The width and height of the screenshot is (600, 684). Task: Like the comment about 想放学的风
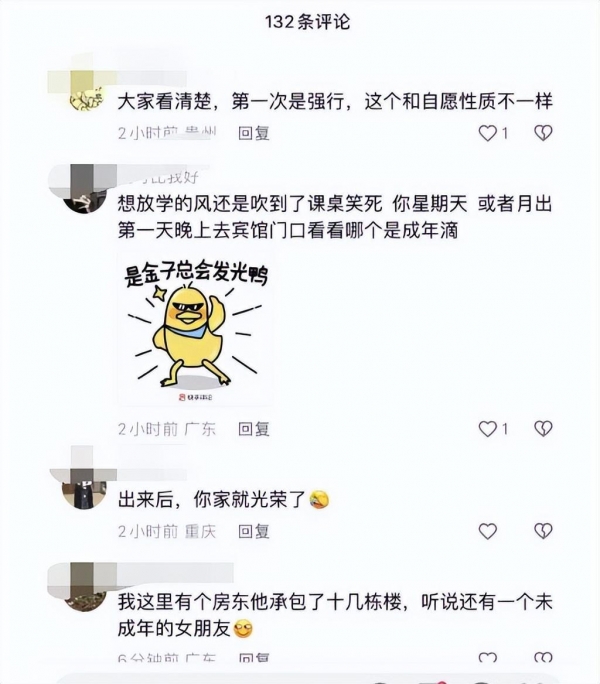click(487, 429)
